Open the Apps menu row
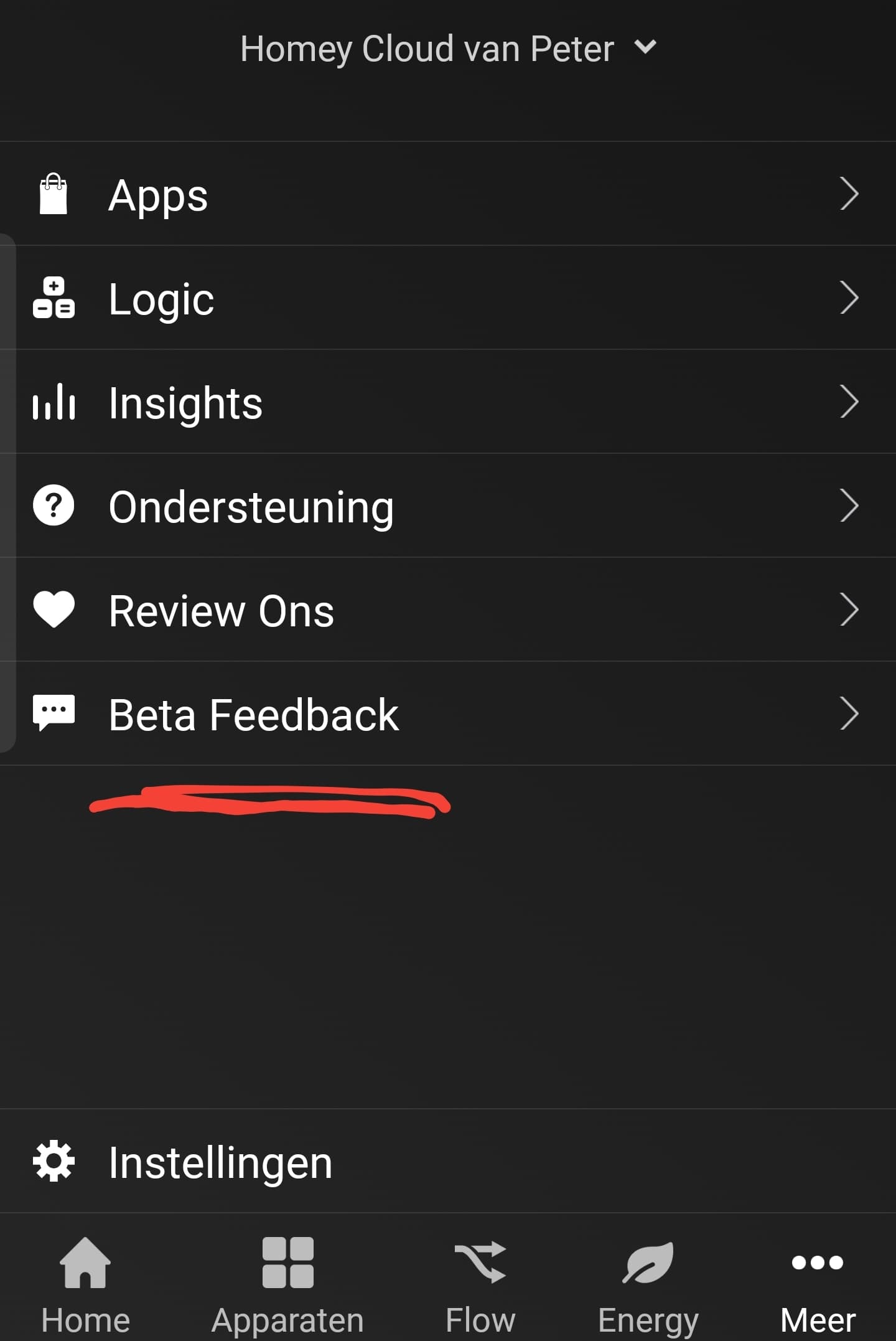 point(448,194)
